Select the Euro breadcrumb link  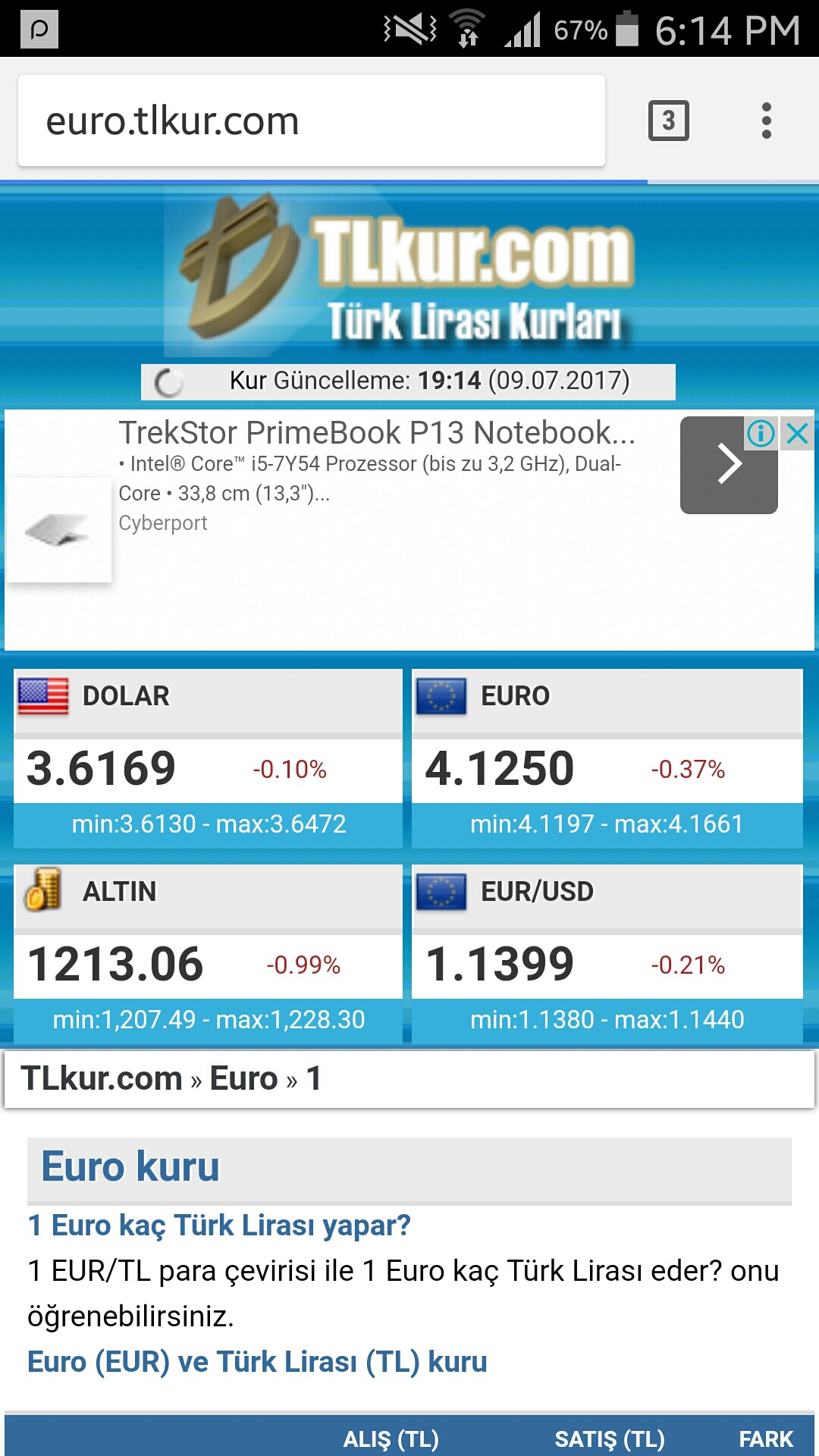(243, 1078)
